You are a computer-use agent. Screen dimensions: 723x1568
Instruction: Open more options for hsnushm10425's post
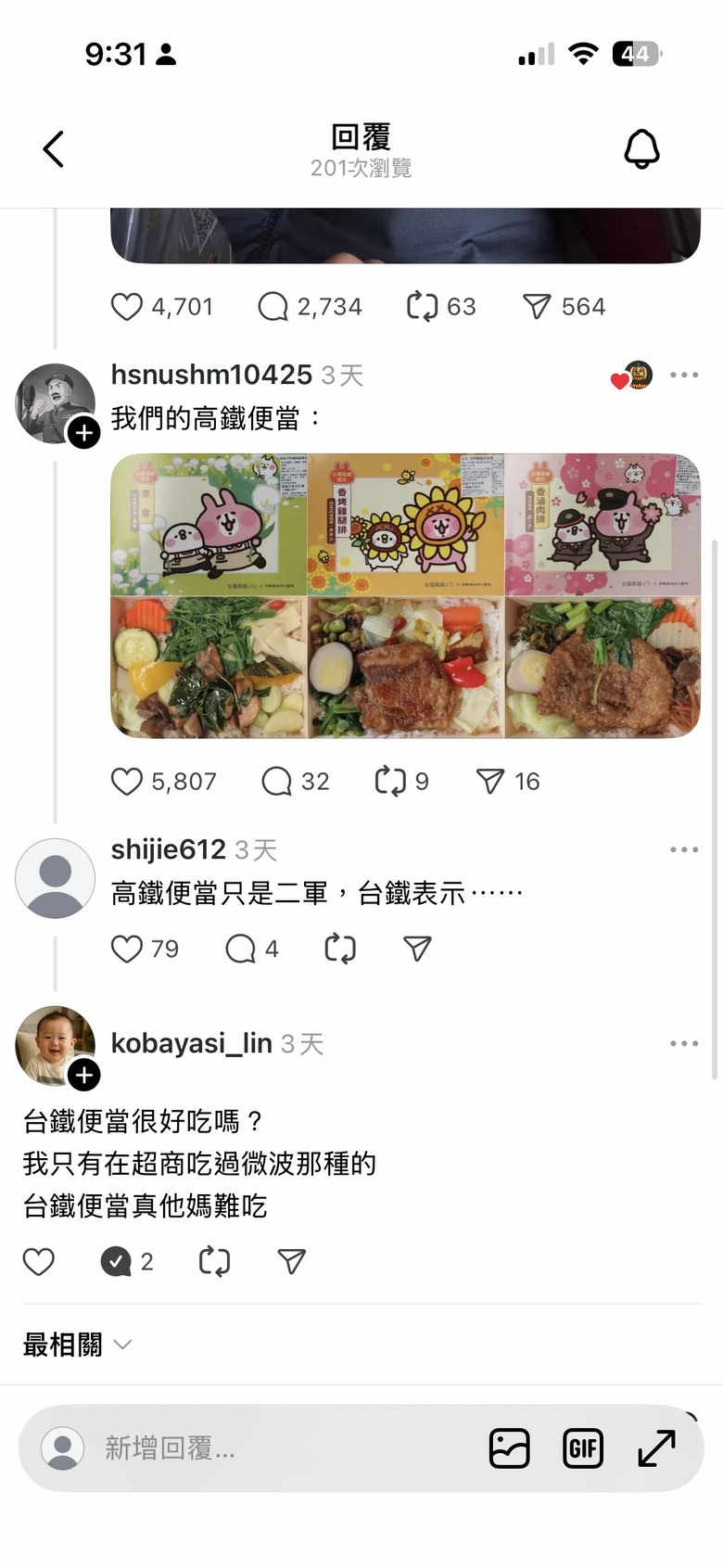tap(684, 376)
